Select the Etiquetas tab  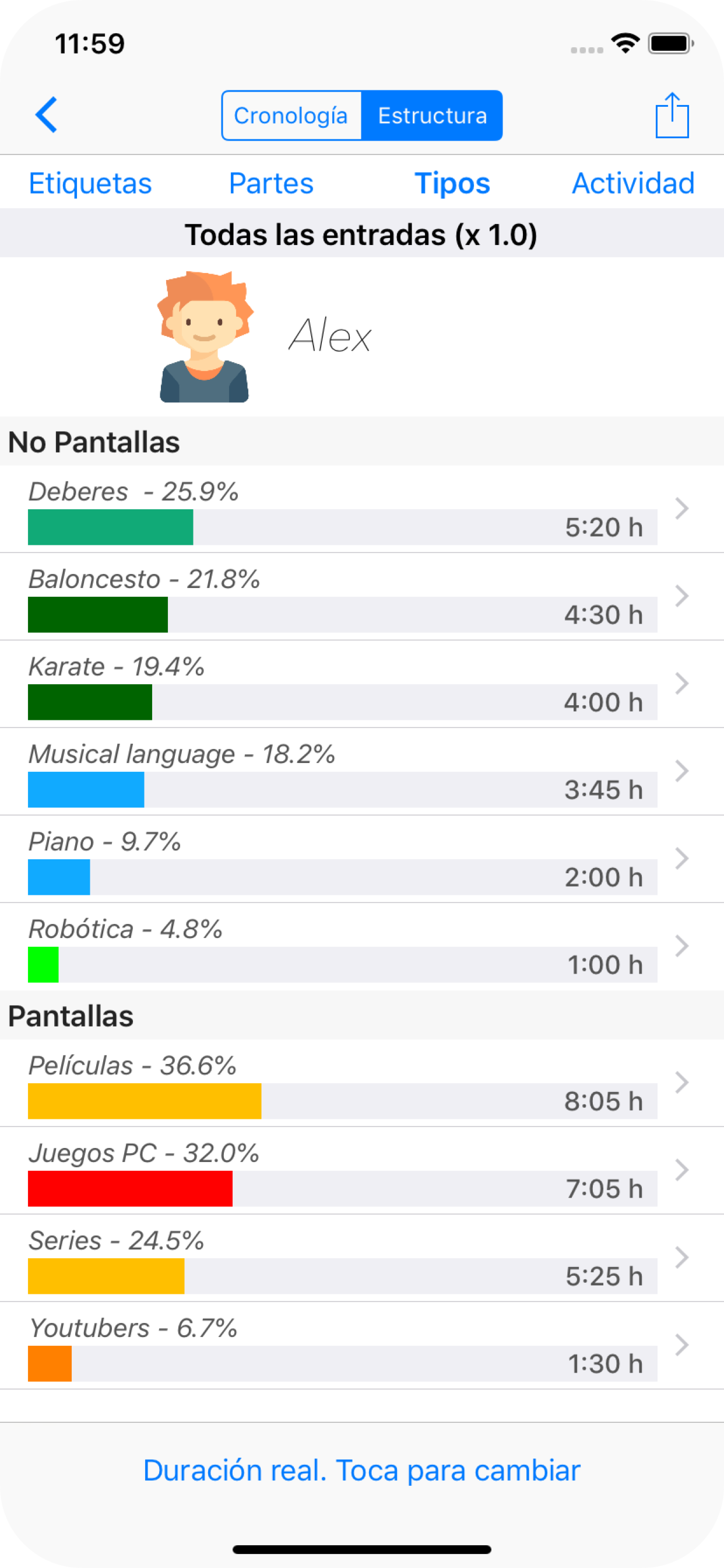click(91, 183)
